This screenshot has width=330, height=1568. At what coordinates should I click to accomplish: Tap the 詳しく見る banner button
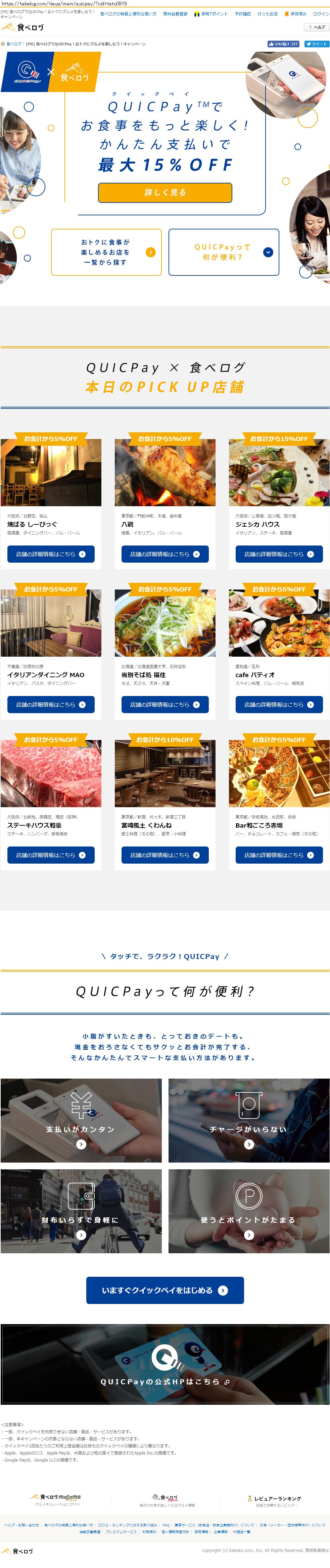coord(165,192)
